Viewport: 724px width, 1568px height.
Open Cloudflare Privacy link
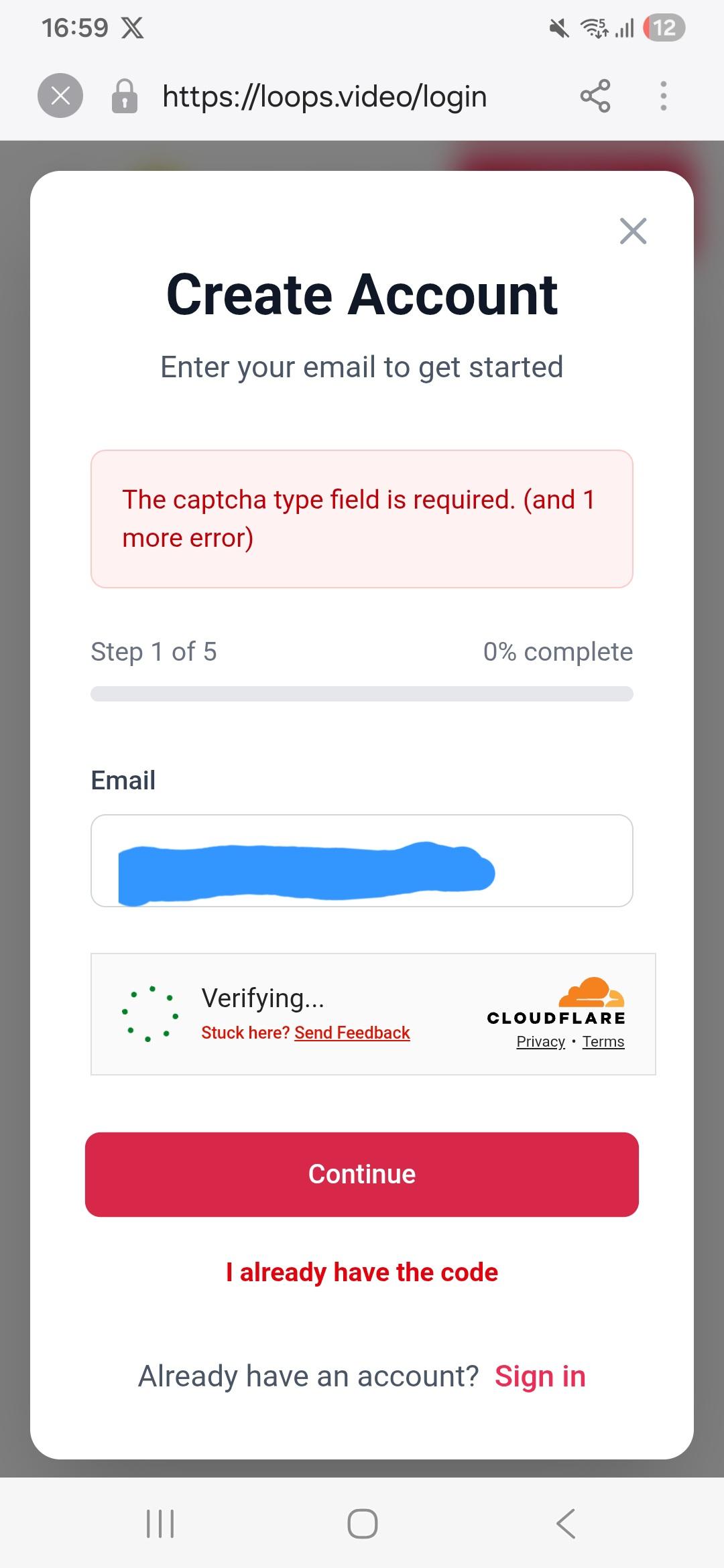point(540,1042)
